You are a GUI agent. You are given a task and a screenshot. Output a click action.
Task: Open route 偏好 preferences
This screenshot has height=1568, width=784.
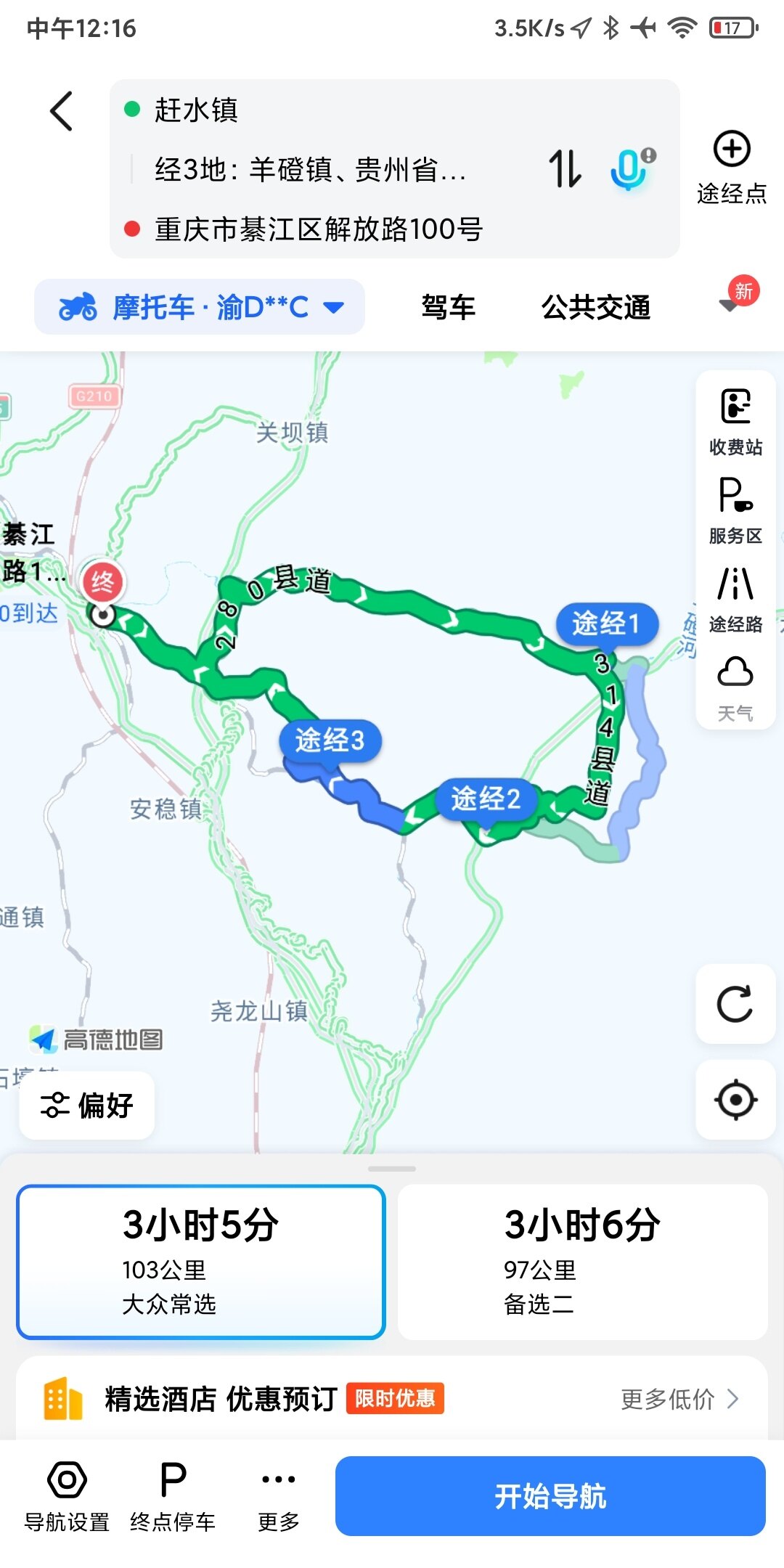click(87, 1106)
